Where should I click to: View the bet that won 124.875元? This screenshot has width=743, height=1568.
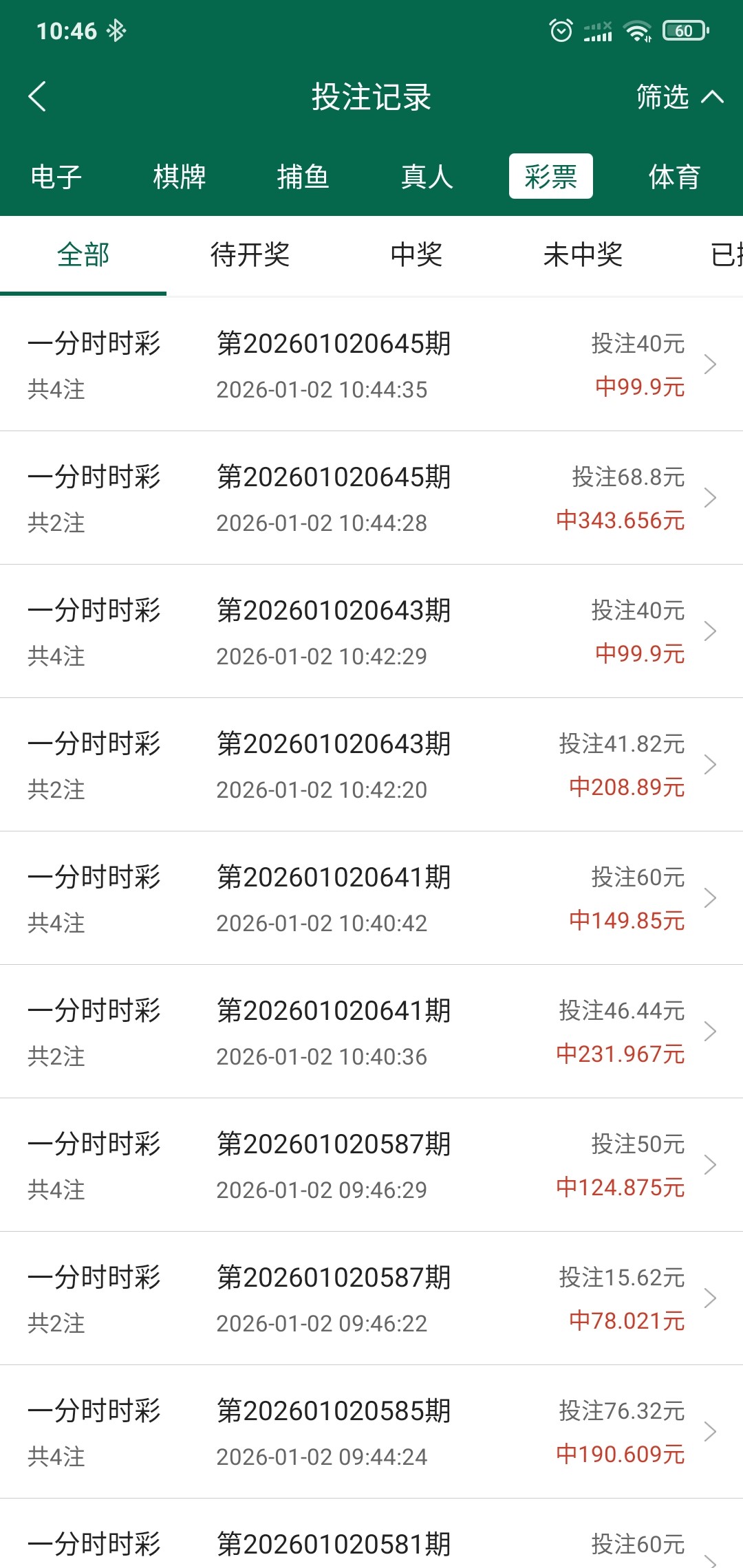tap(371, 1165)
